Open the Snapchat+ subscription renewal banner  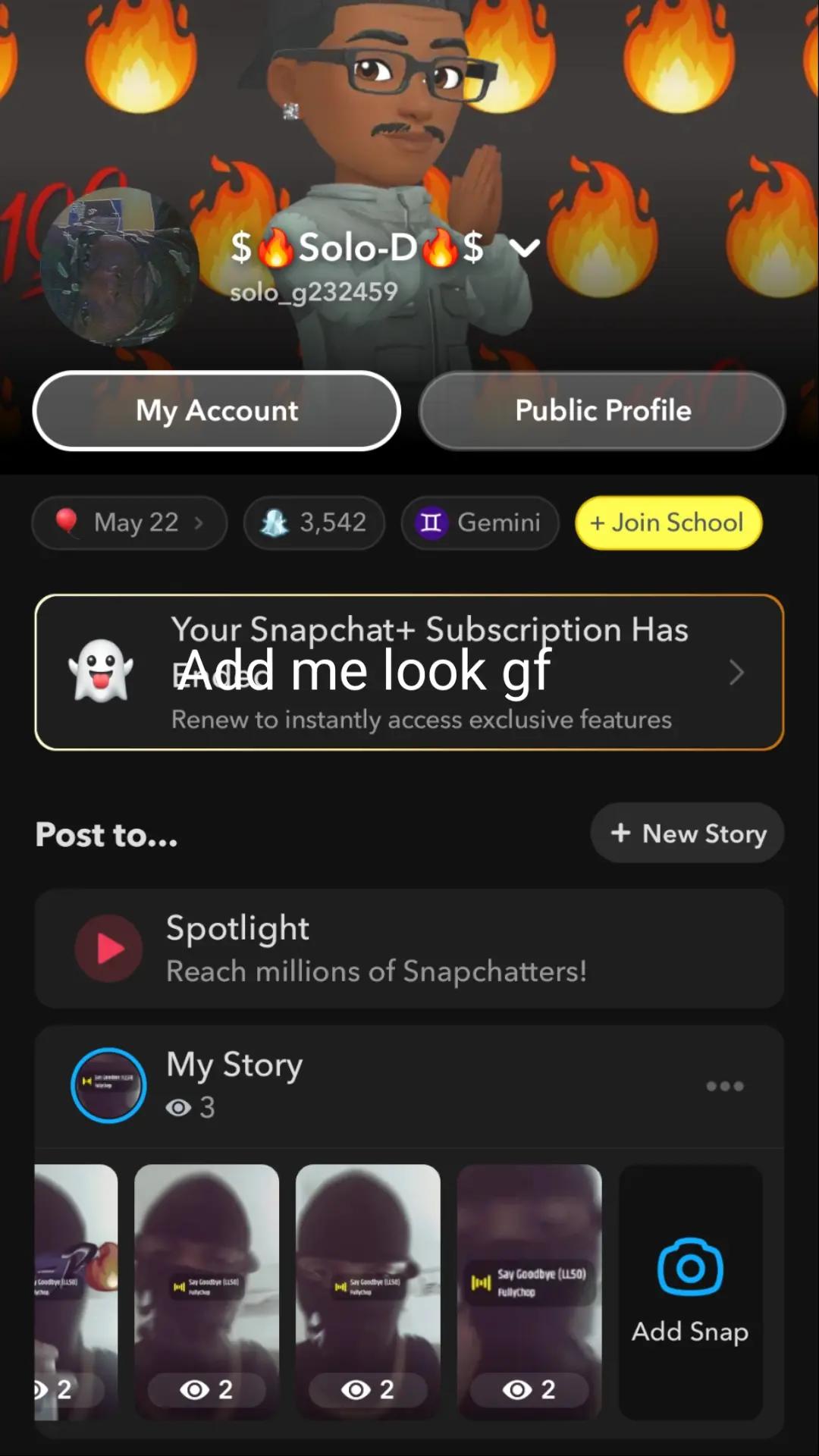coord(409,673)
